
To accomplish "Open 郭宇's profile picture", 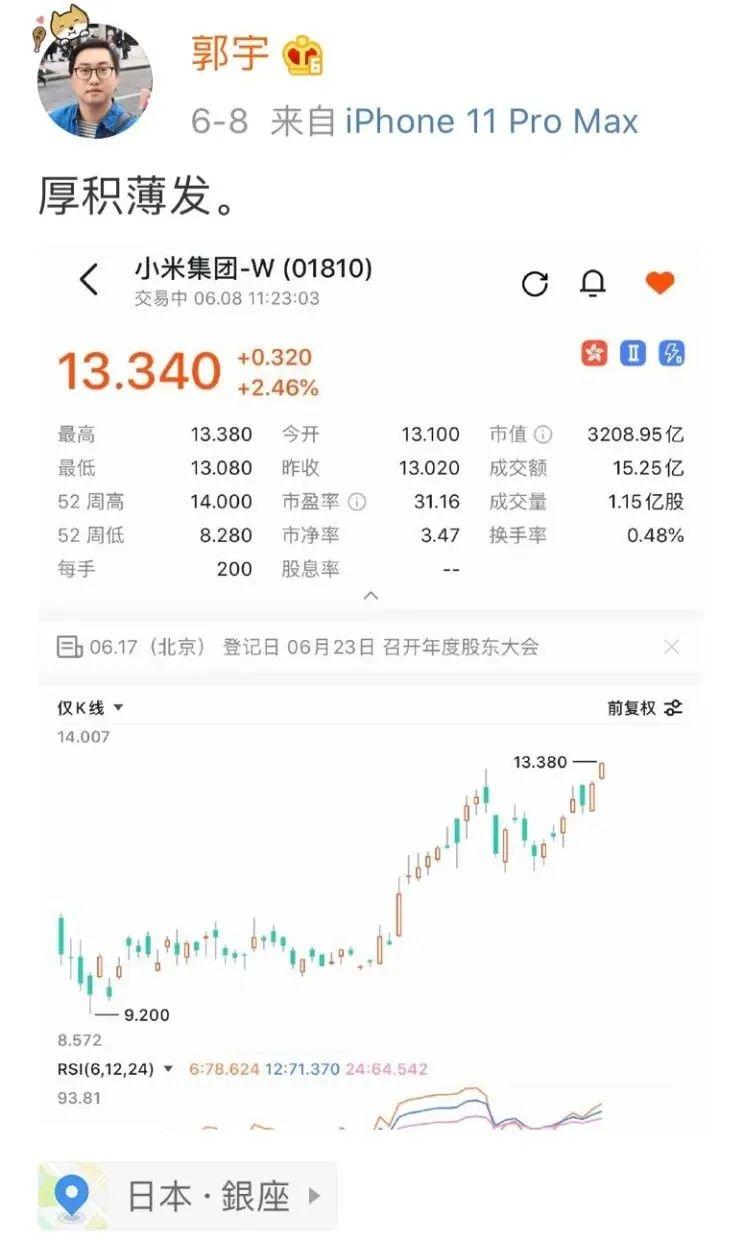I will (x=94, y=80).
